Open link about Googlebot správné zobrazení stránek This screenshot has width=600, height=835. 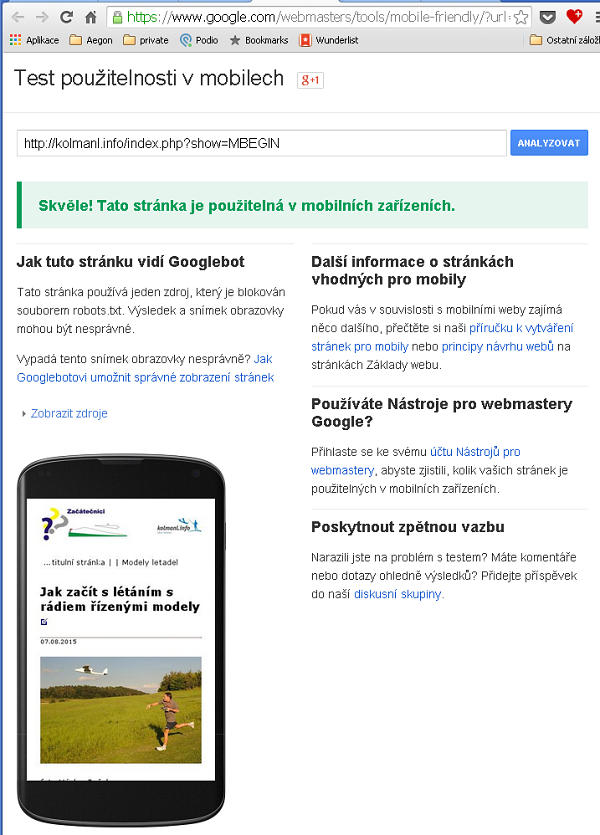tap(144, 377)
